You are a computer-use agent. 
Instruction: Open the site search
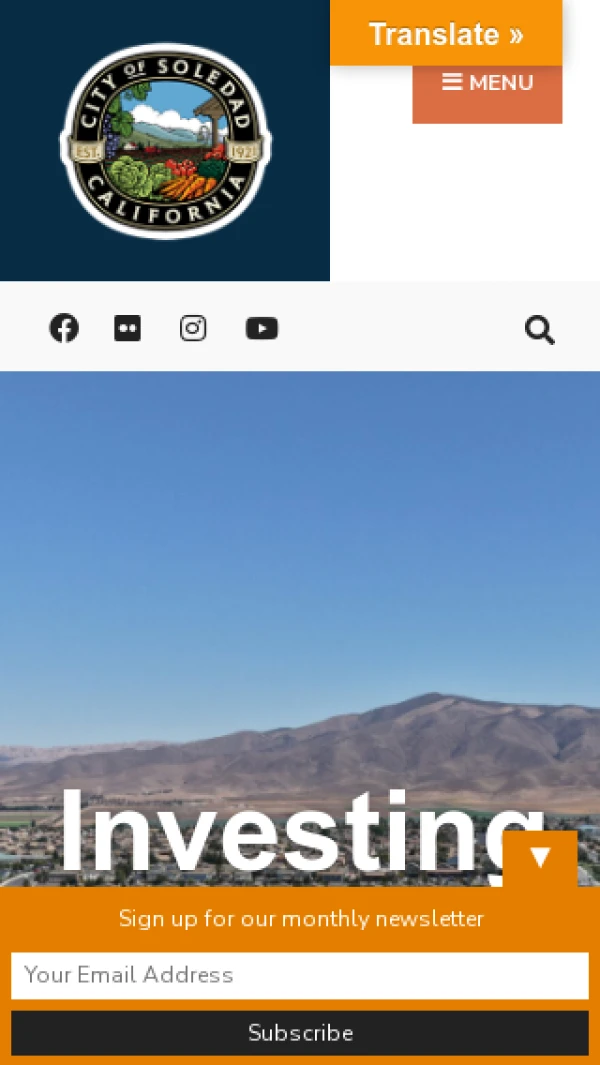click(x=539, y=330)
